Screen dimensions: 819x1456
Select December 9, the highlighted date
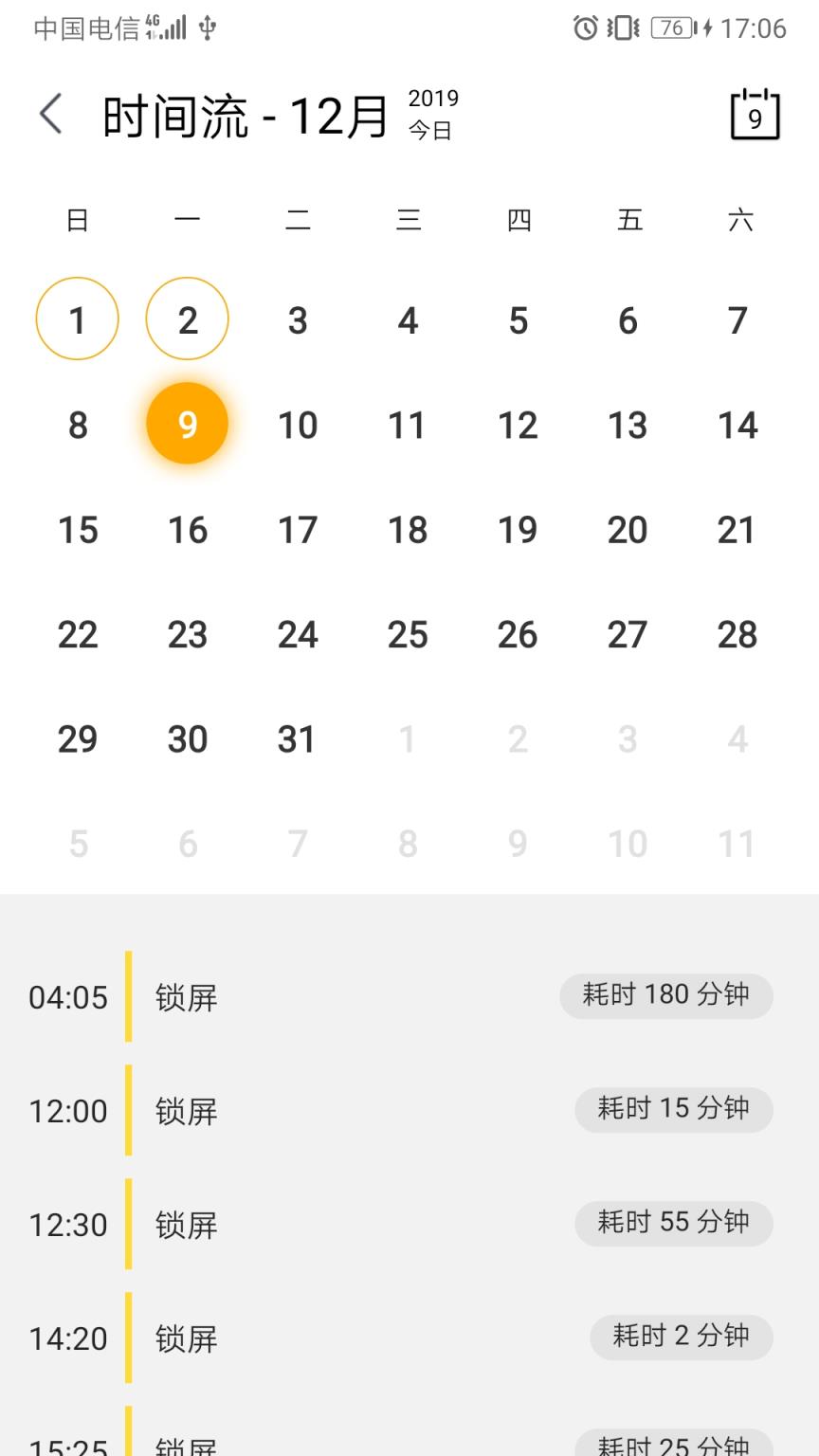(x=187, y=424)
